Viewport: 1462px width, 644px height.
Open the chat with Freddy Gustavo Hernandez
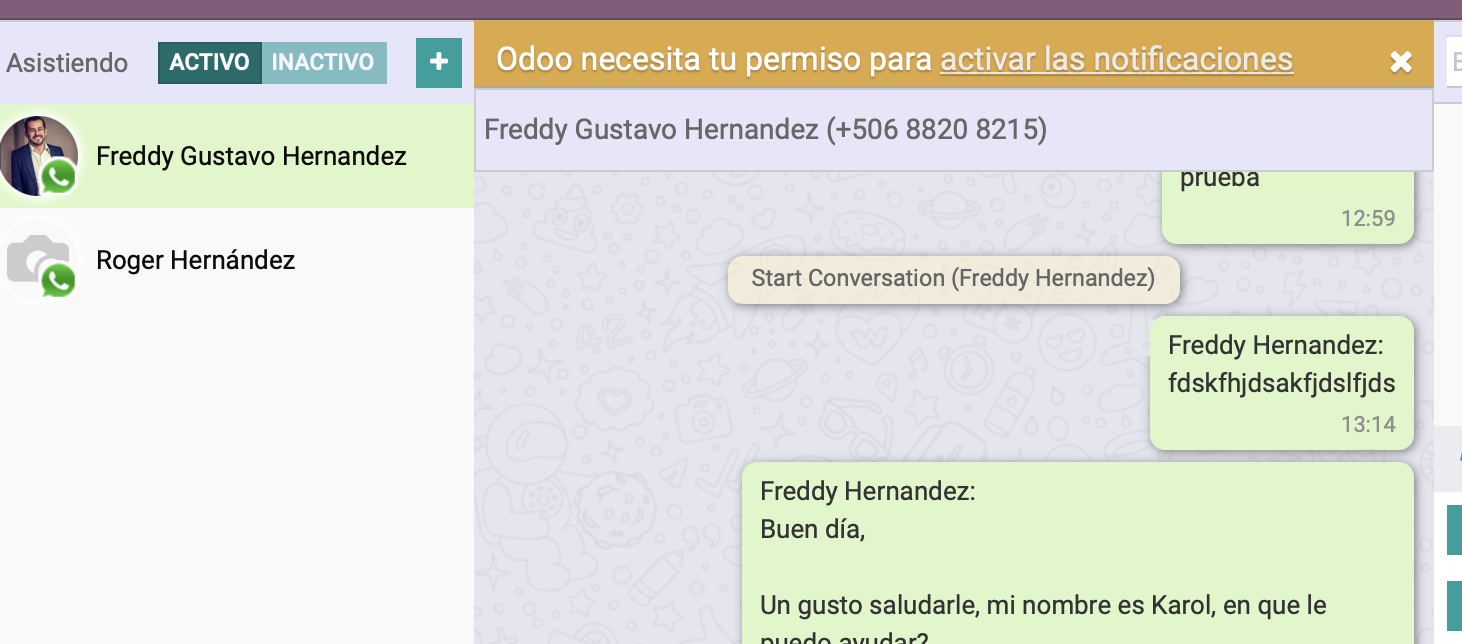coord(250,156)
